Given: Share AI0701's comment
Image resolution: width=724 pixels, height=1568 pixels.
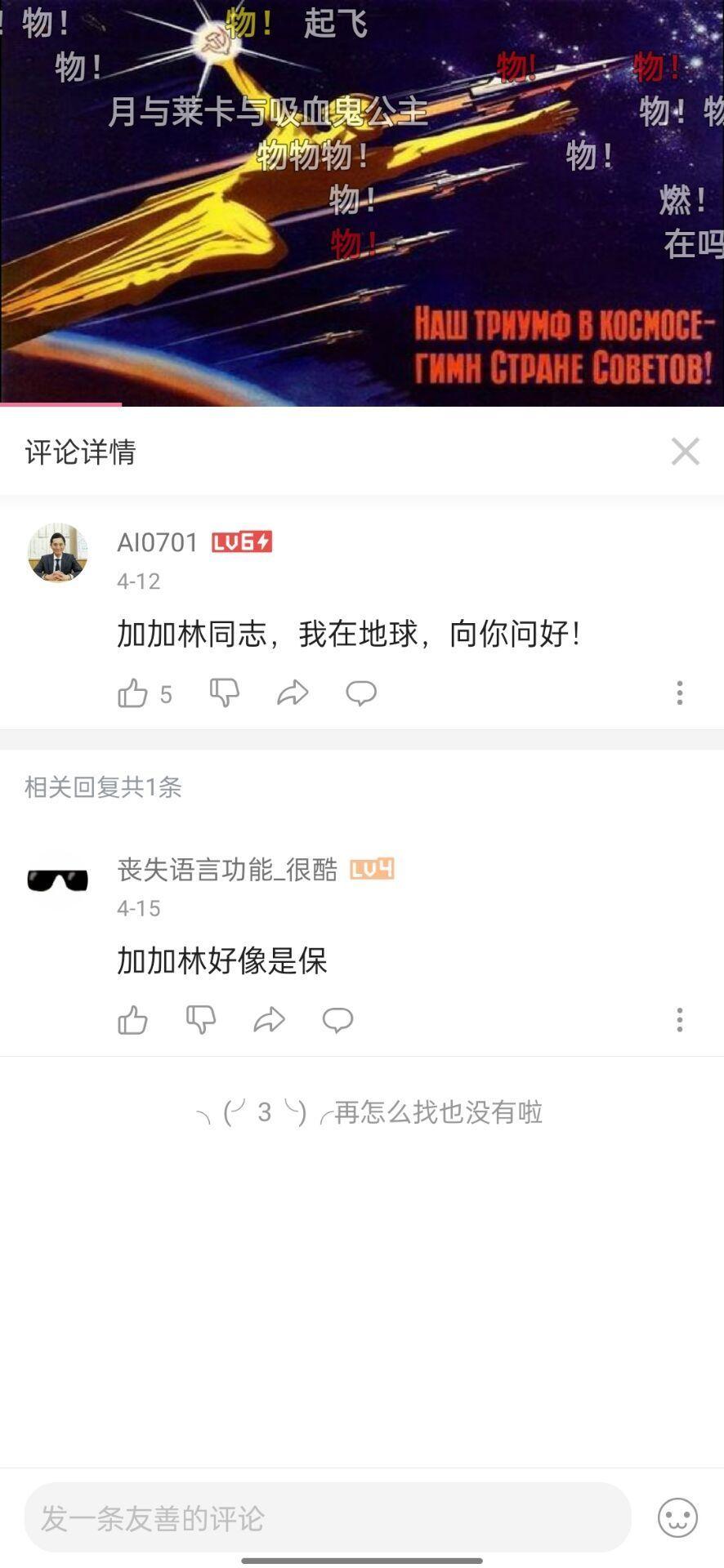Looking at the screenshot, I should tap(293, 693).
